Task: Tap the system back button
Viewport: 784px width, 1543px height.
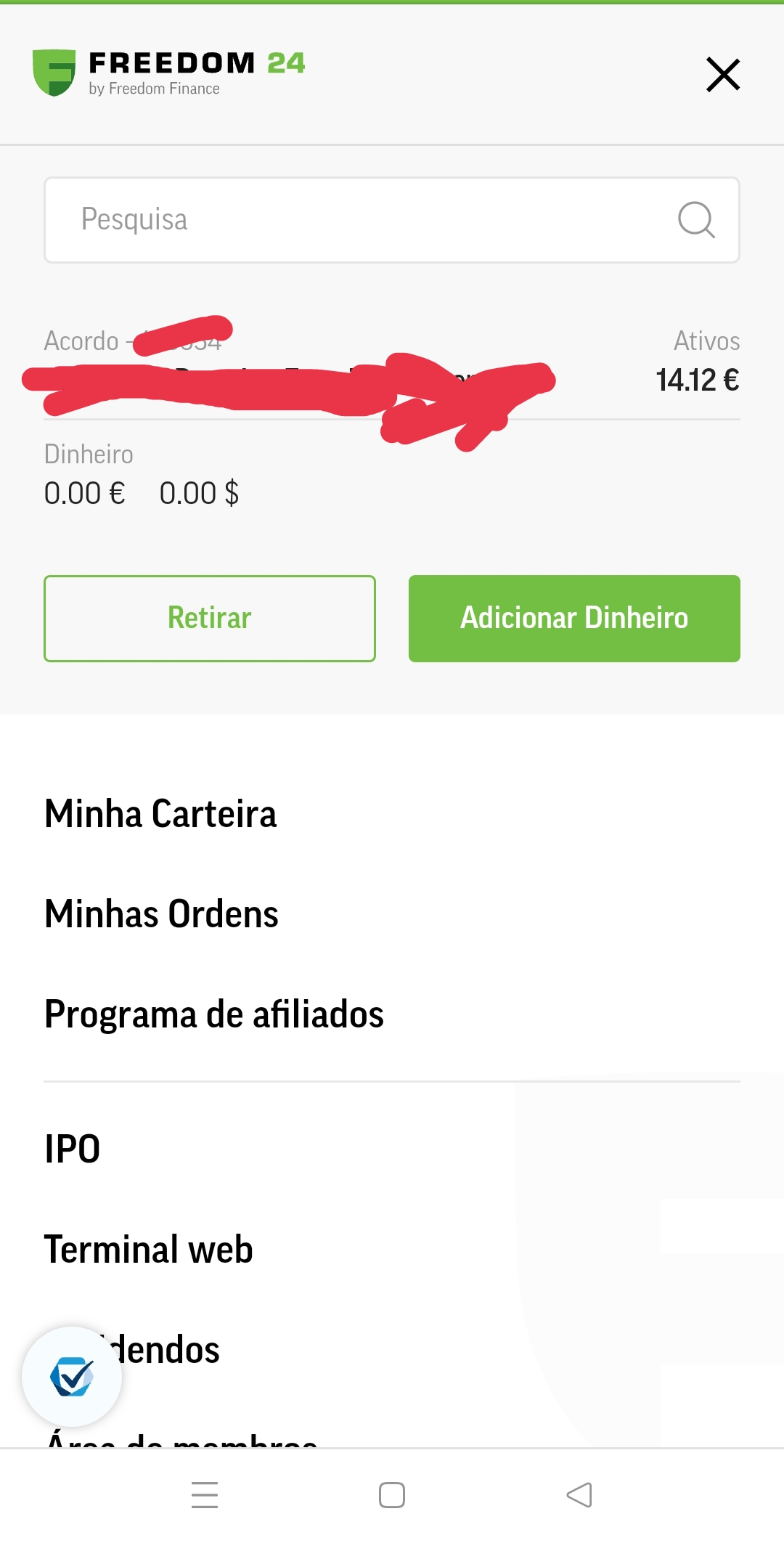Action: click(x=579, y=1495)
